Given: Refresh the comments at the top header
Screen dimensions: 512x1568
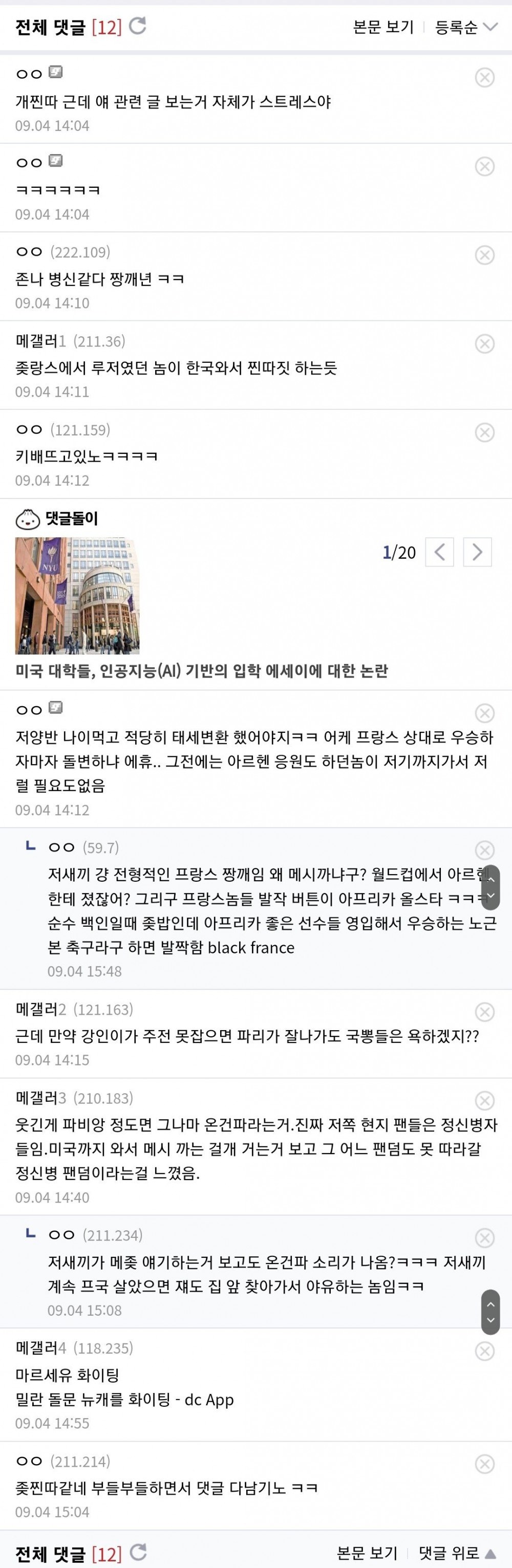Looking at the screenshot, I should [138, 26].
